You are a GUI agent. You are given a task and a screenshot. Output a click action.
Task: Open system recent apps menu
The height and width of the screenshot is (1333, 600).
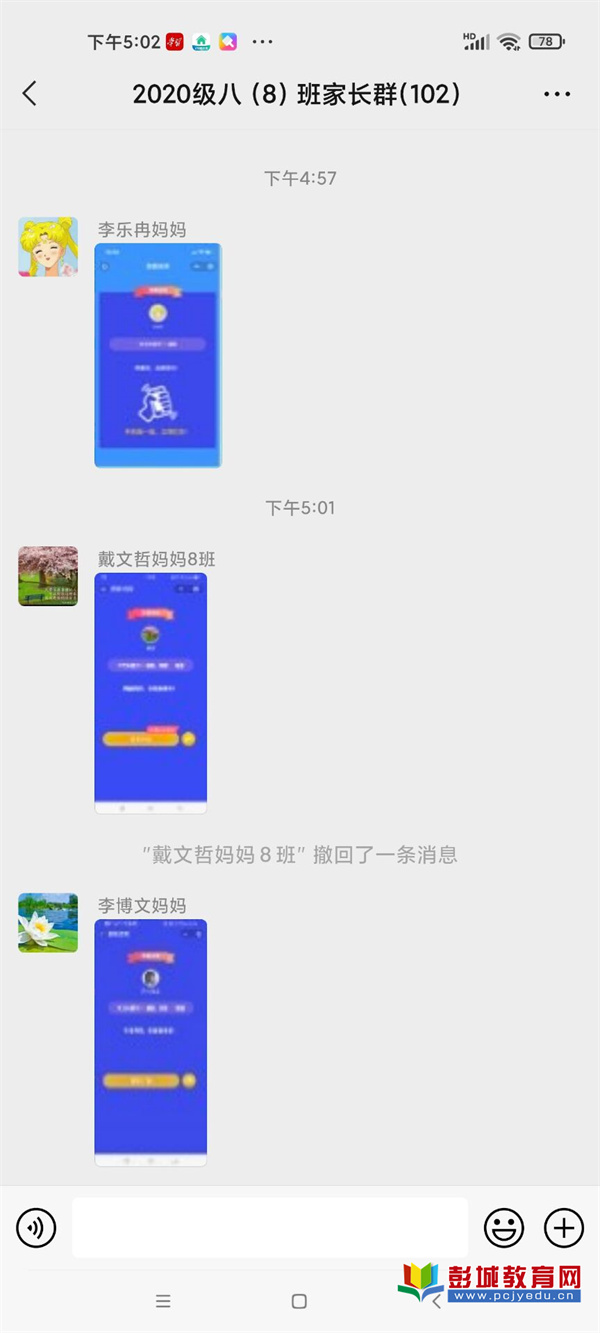(x=163, y=1301)
